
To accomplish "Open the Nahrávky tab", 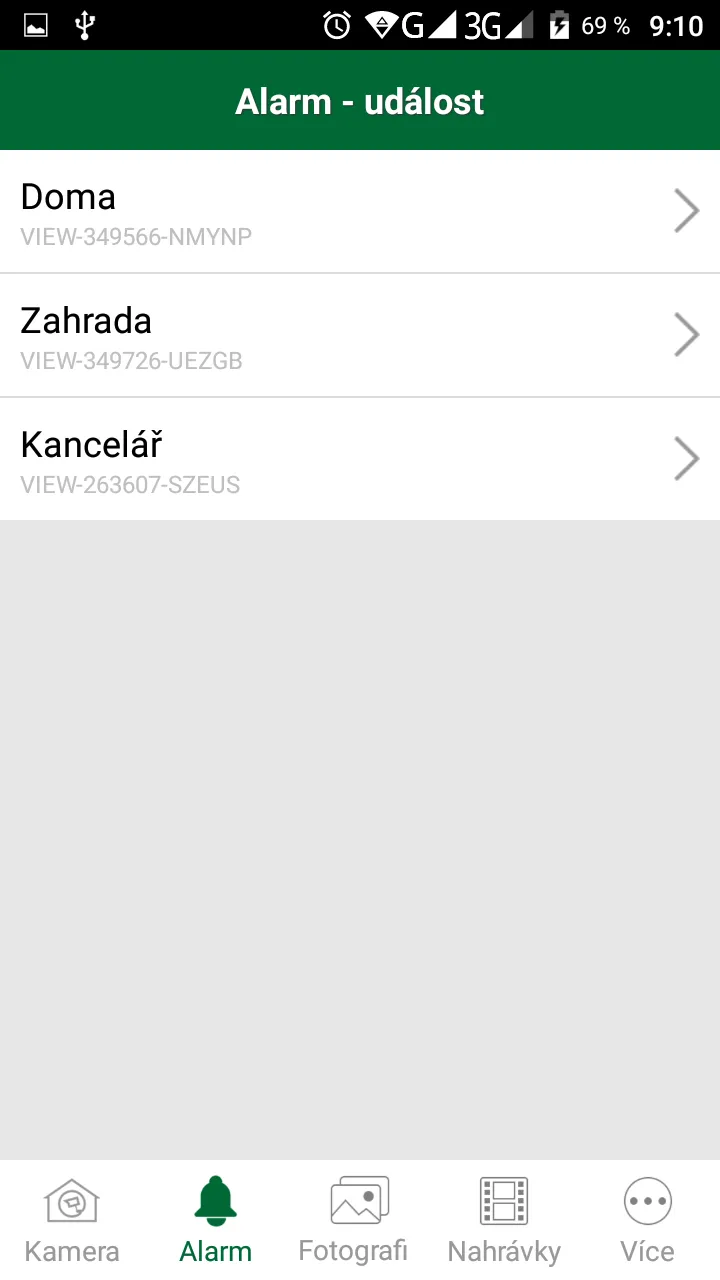I will (x=504, y=1220).
